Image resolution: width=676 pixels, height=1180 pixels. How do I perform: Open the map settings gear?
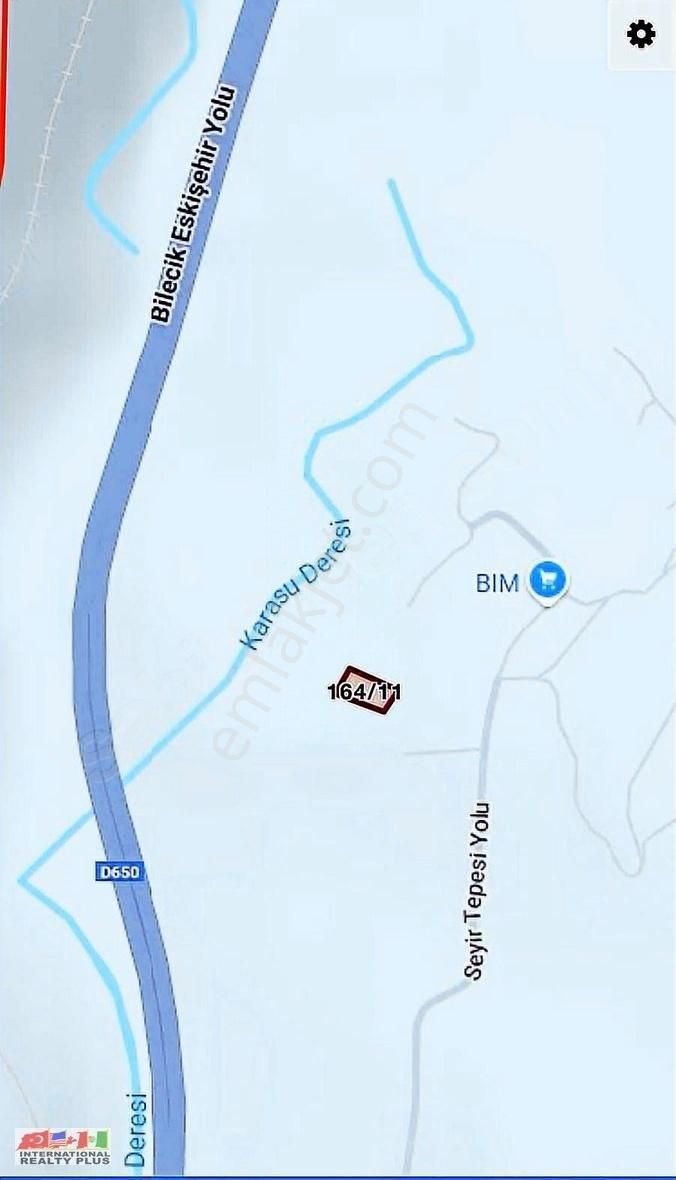pos(641,35)
